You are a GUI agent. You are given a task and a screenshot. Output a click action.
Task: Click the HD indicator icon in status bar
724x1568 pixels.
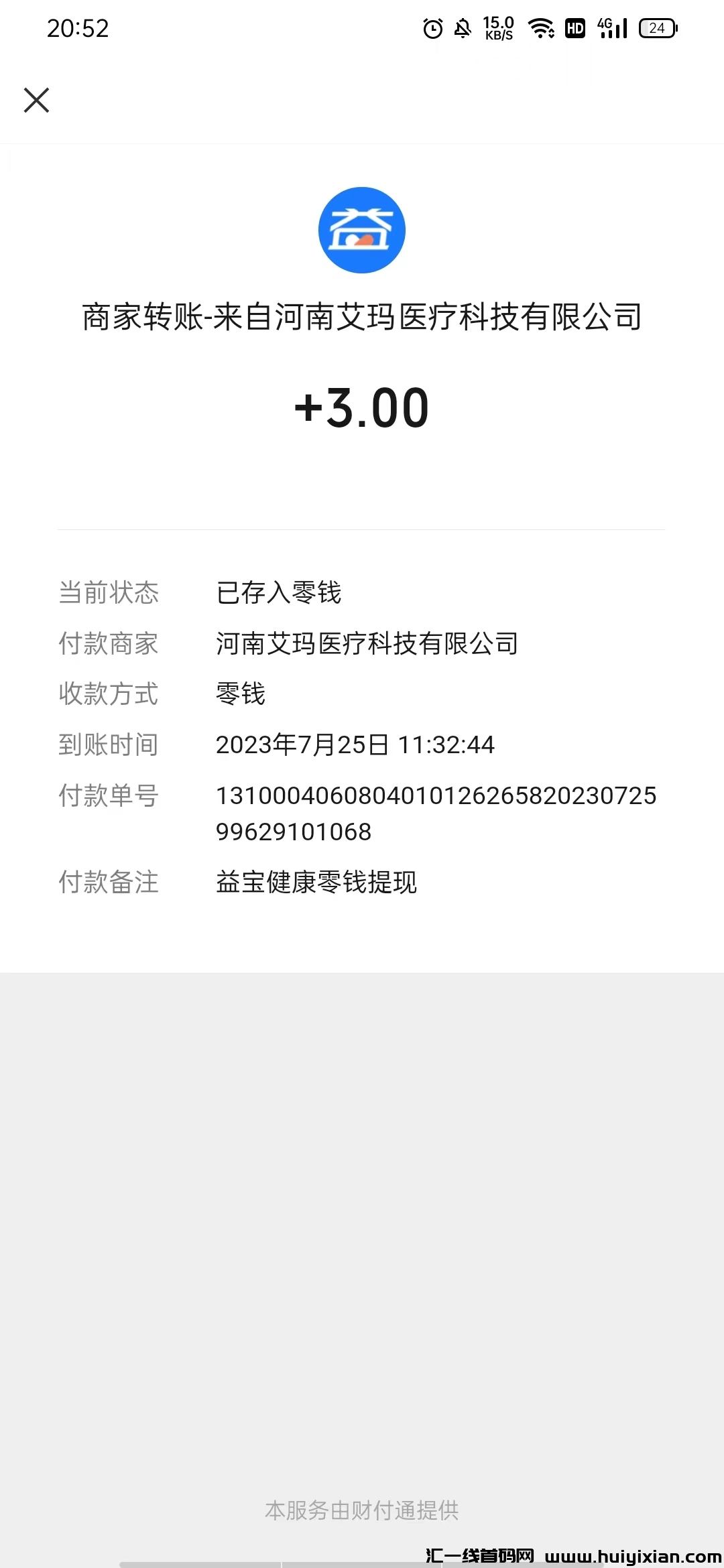(575, 28)
